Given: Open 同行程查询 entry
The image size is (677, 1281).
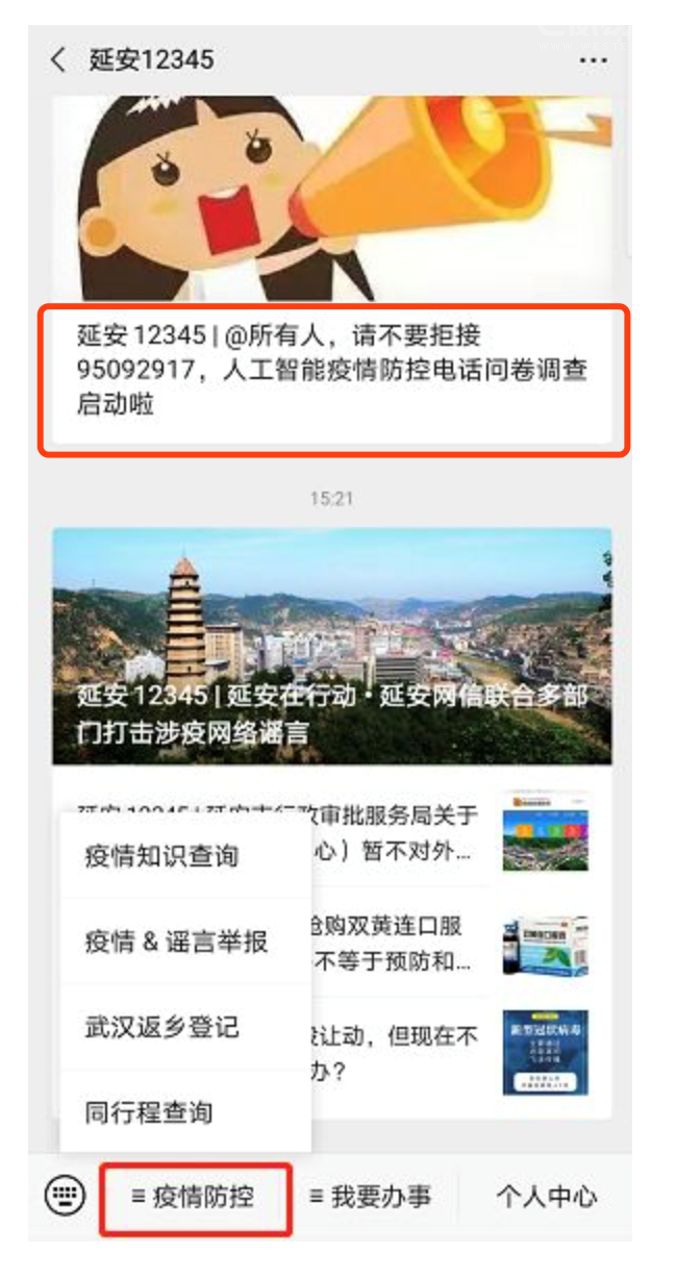Looking at the screenshot, I should pos(149,1112).
